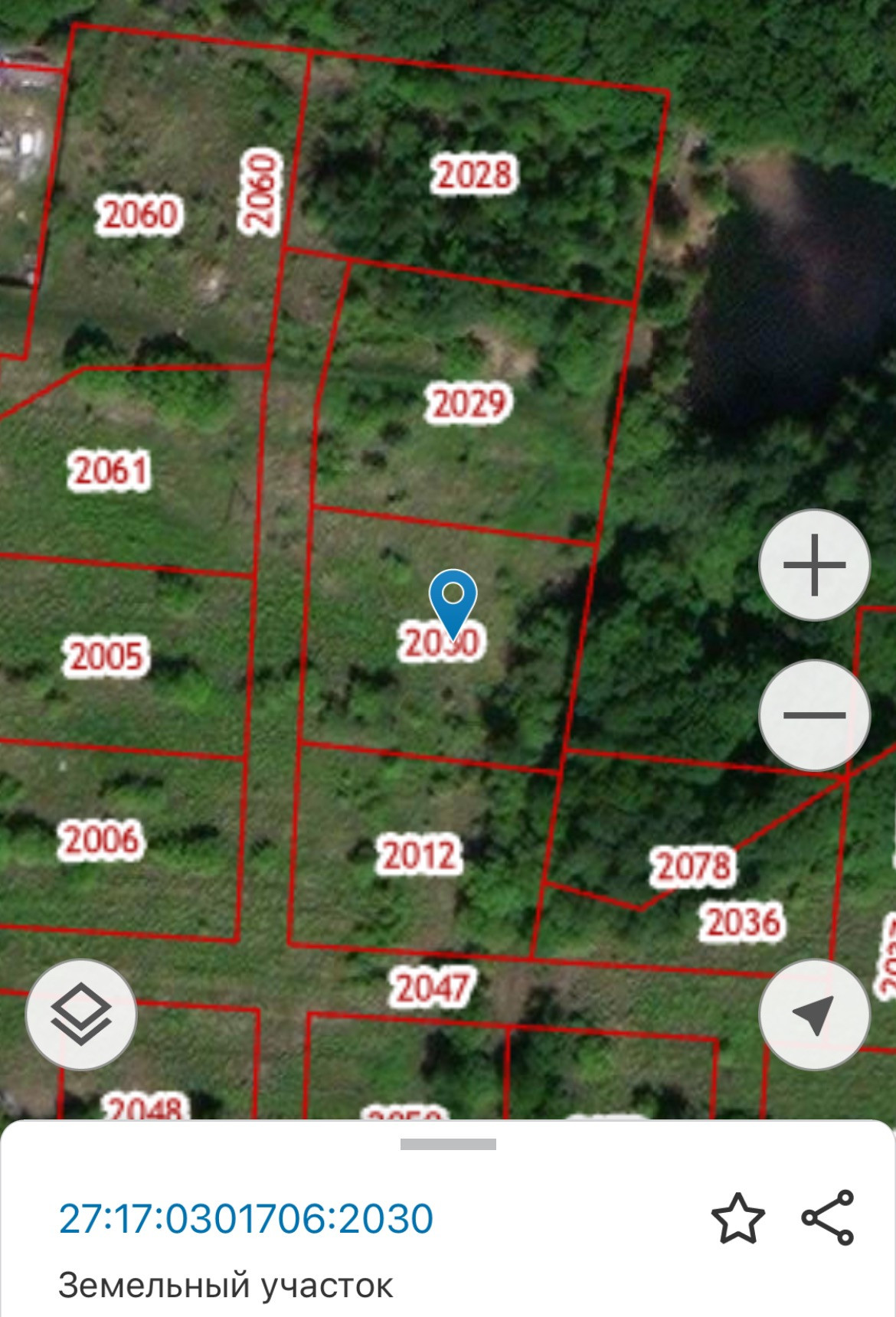The image size is (896, 1317).
Task: Share the selected land parcel
Action: (828, 1217)
